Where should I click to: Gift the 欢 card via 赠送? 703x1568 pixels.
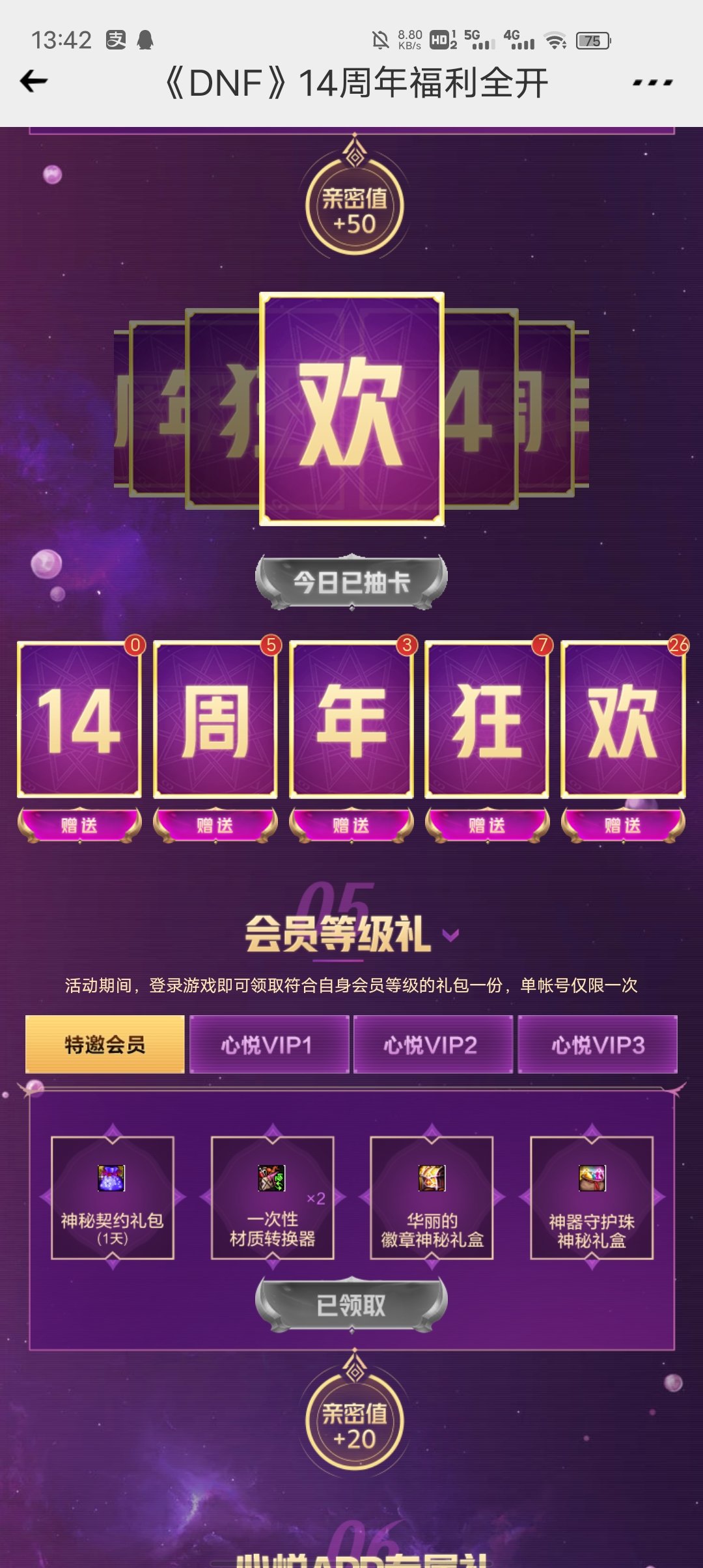(623, 825)
